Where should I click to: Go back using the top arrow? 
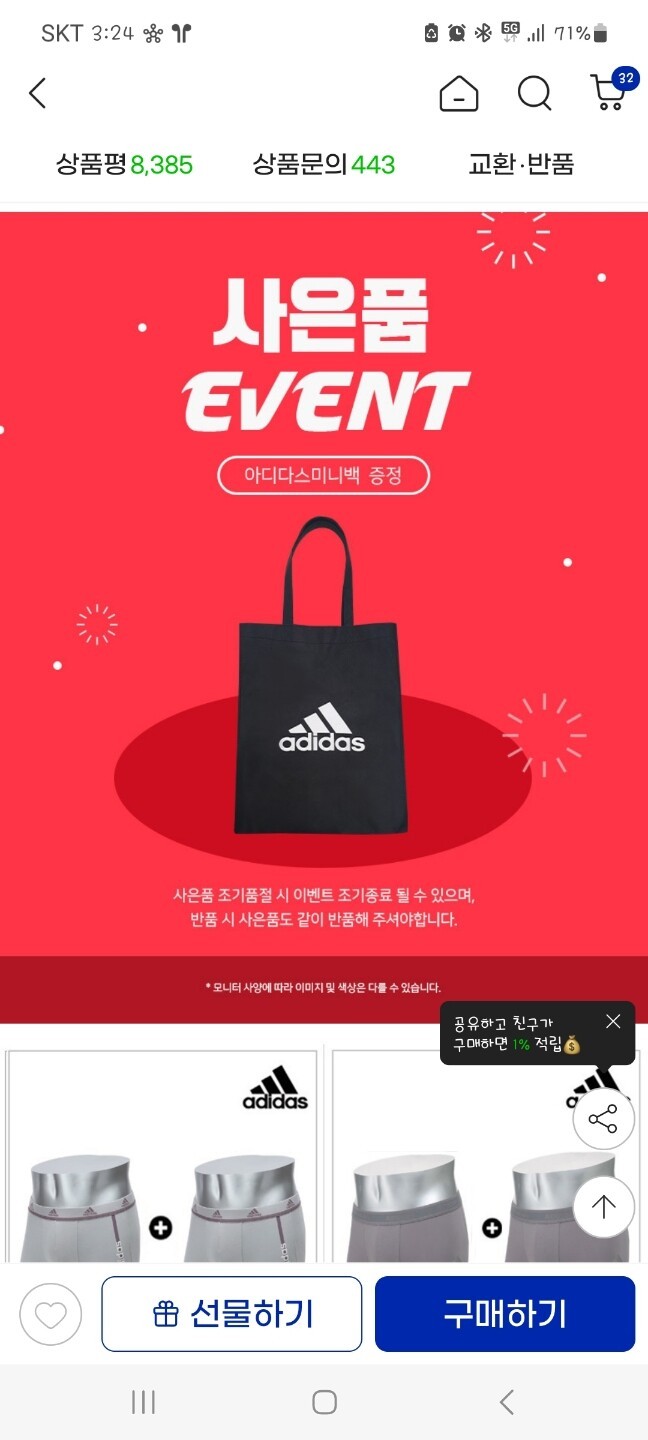37,94
